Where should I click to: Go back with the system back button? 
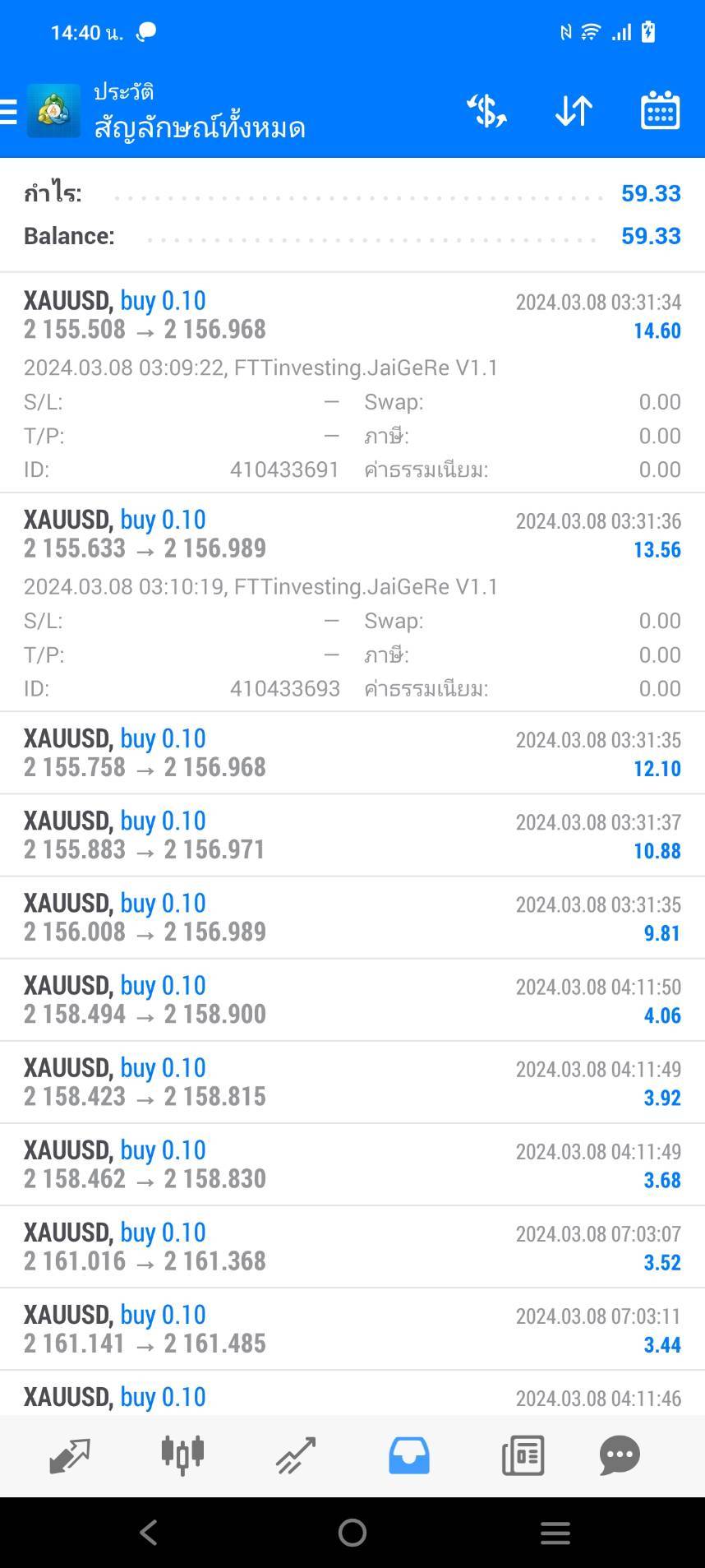click(x=149, y=1532)
